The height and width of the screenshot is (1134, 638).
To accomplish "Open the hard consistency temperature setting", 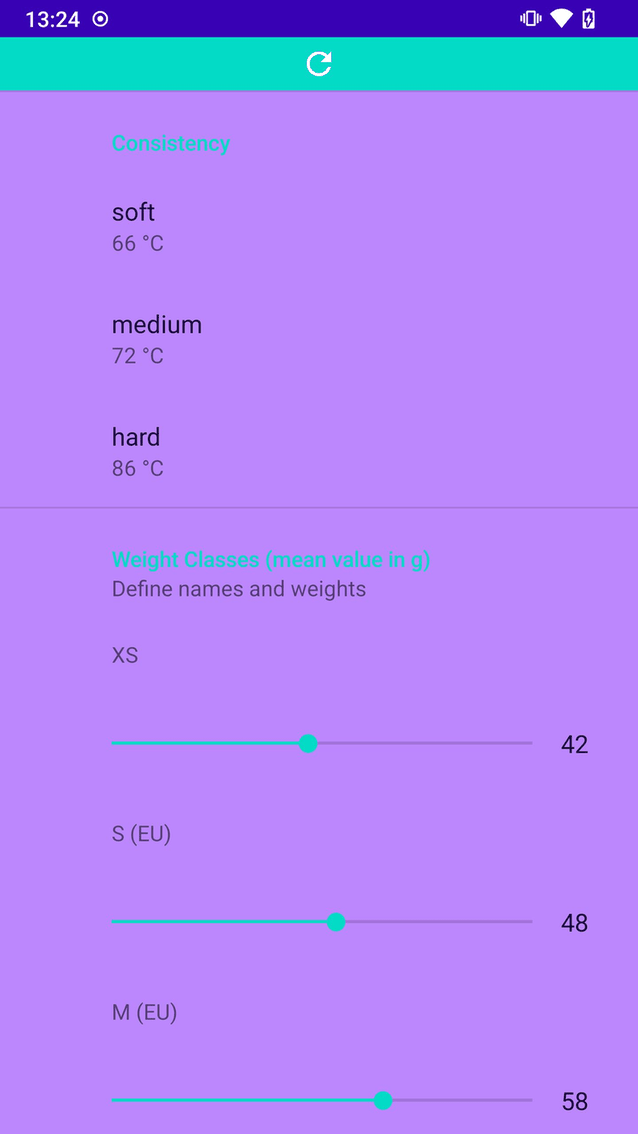I will pos(318,451).
